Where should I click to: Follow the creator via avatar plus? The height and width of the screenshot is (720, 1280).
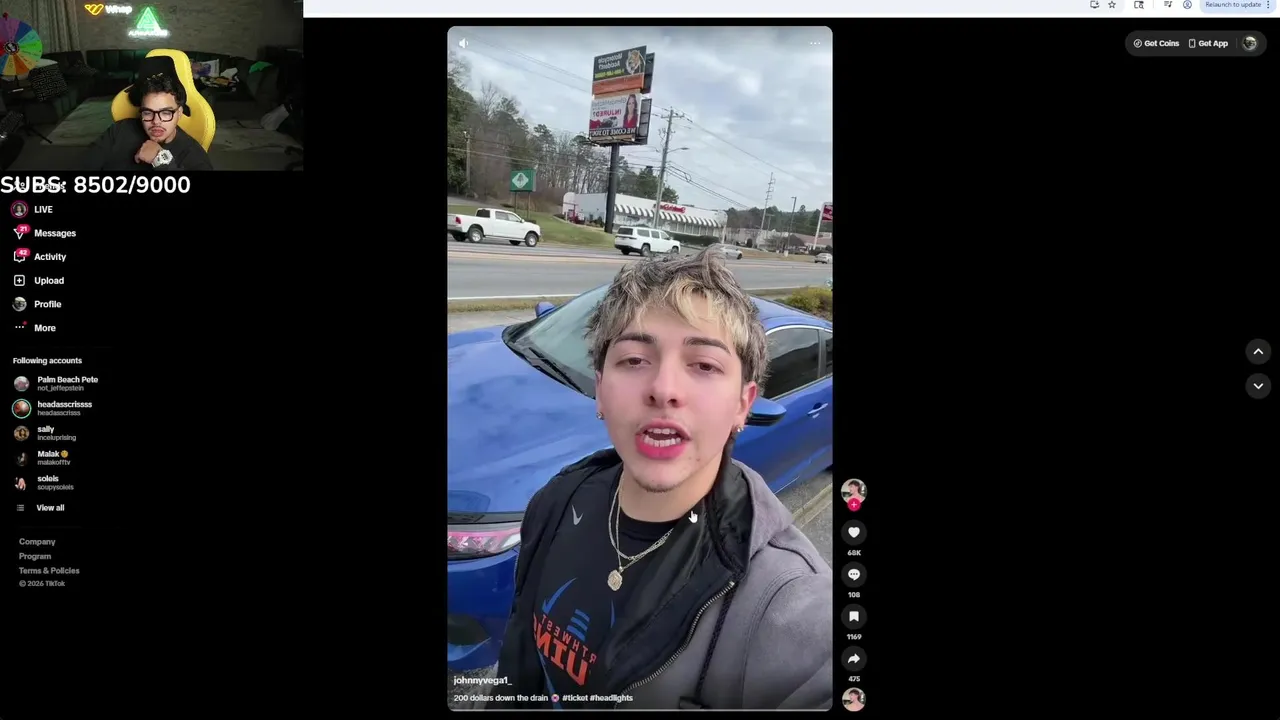point(854,505)
